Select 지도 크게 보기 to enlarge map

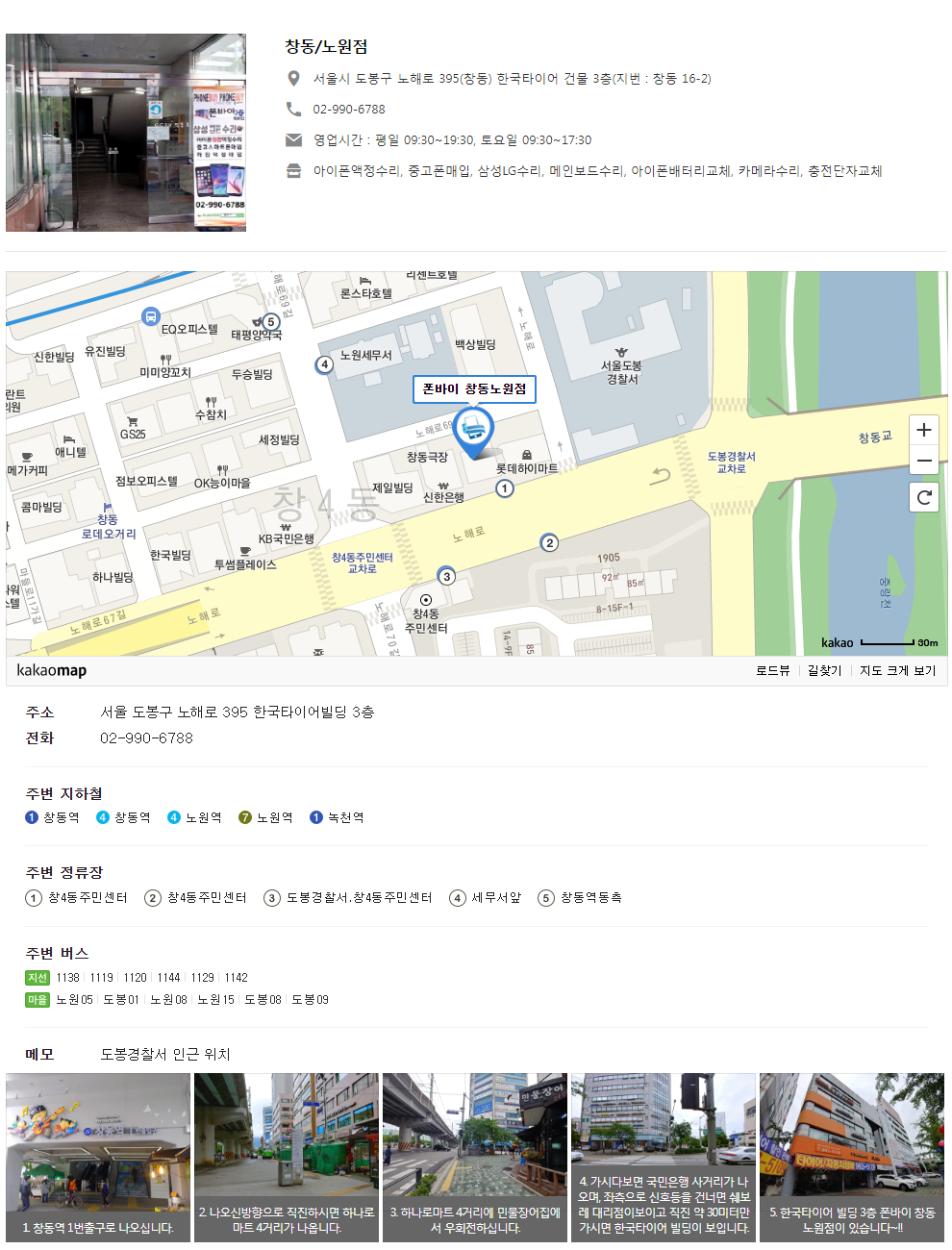point(897,671)
